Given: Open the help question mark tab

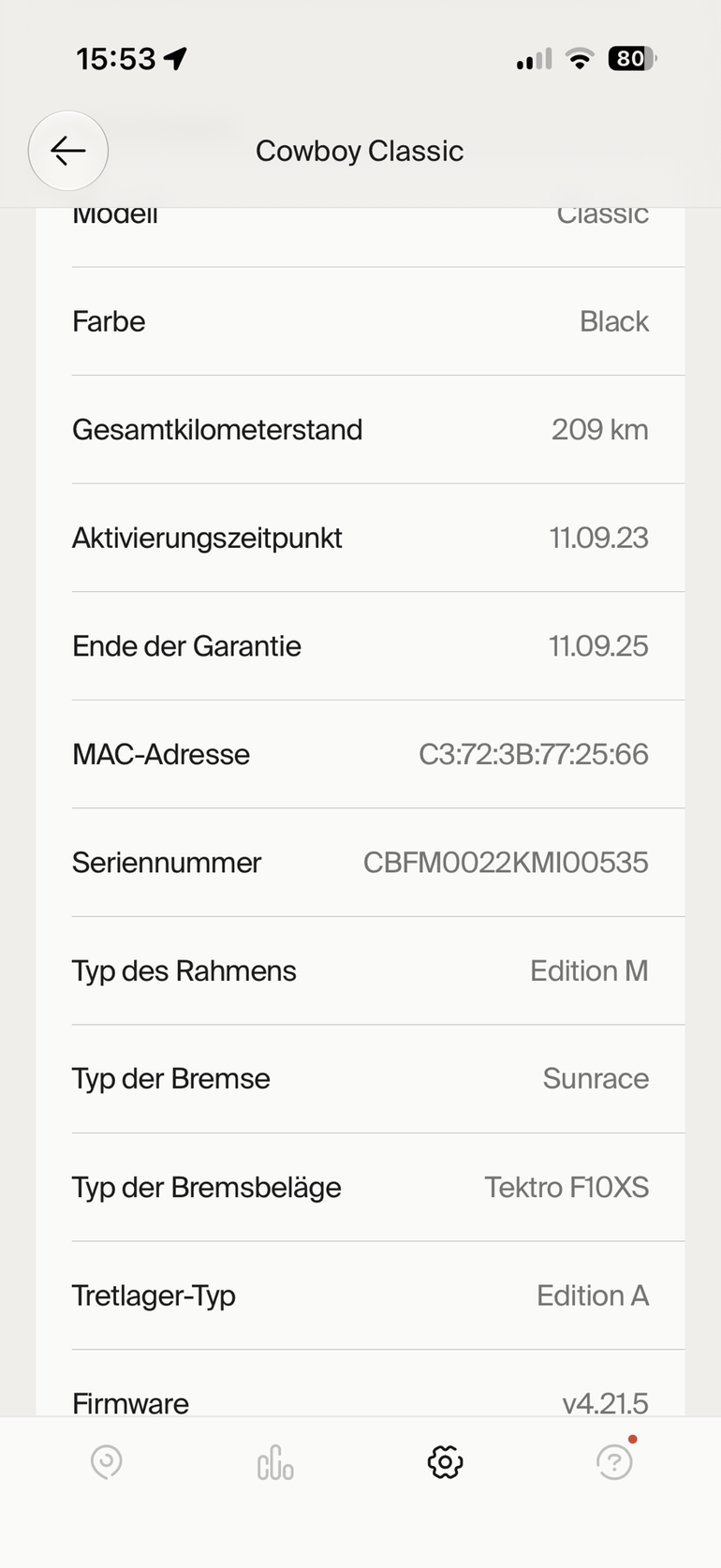Looking at the screenshot, I should pos(615,1460).
